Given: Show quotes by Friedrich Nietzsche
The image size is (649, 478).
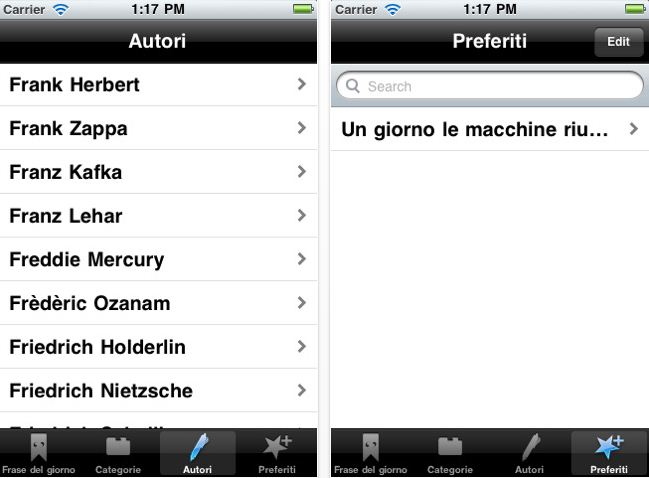Looking at the screenshot, I should coord(158,390).
